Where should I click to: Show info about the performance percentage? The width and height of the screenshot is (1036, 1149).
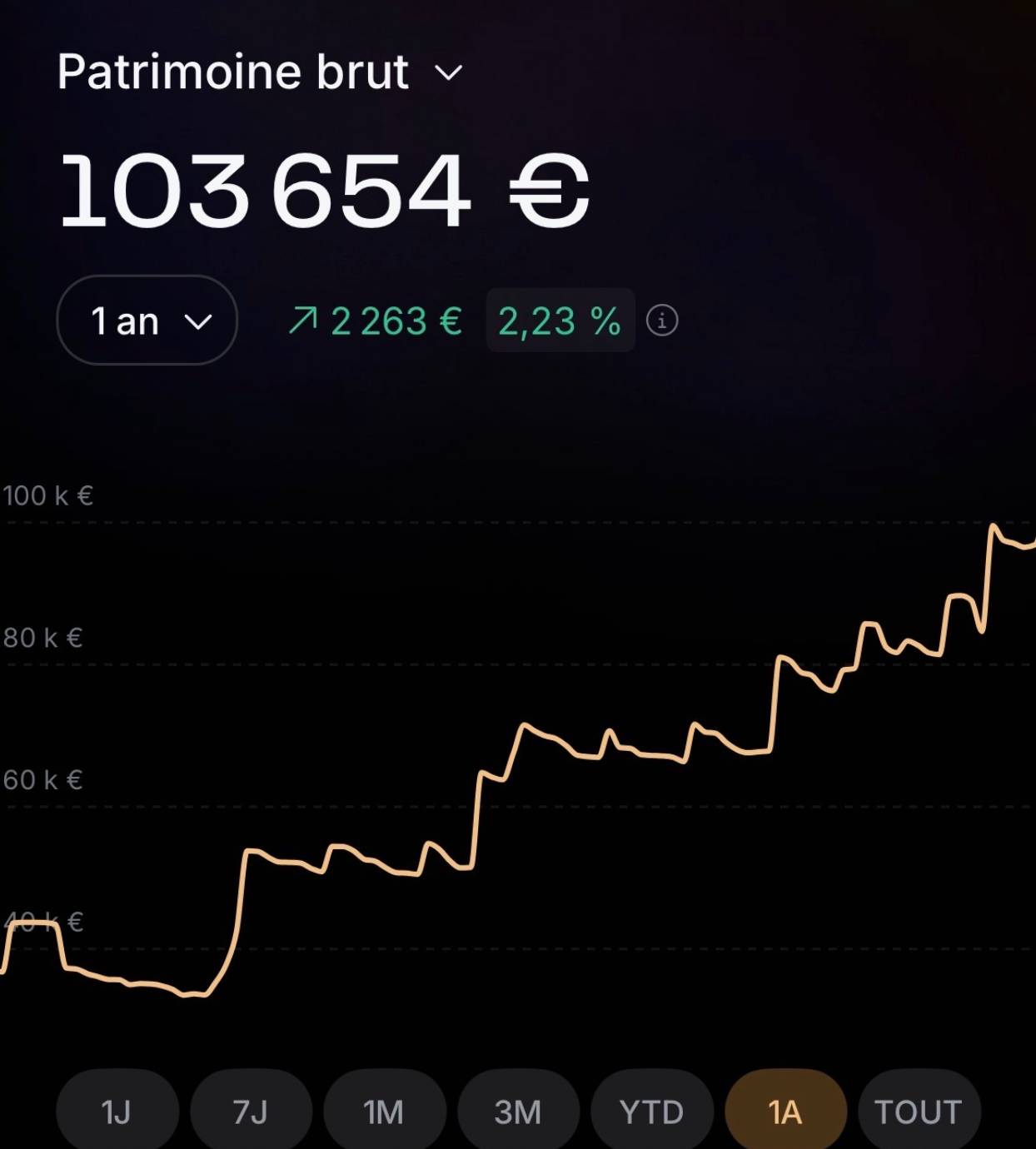click(662, 321)
